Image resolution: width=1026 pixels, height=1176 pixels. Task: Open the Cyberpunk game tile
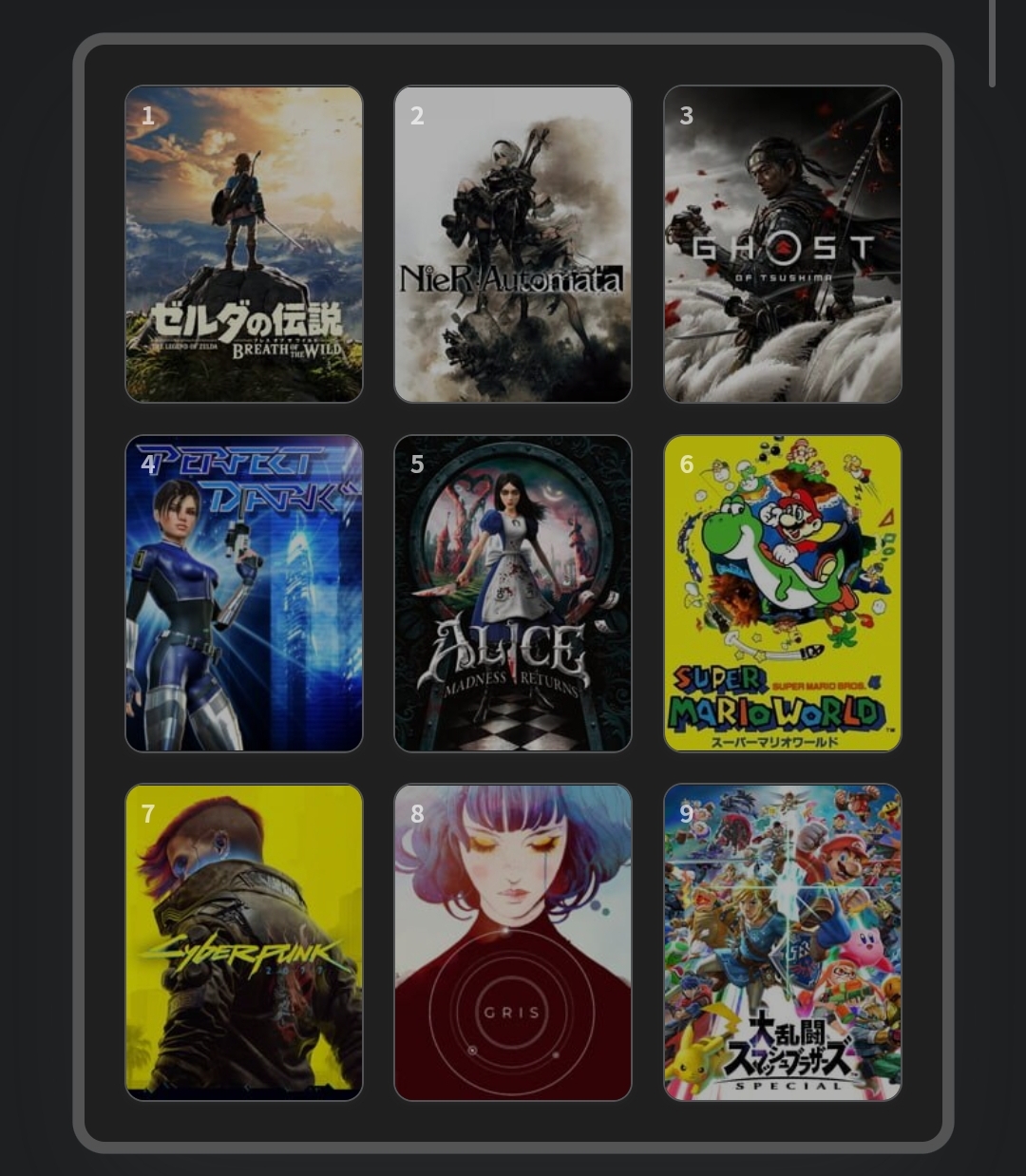[243, 941]
